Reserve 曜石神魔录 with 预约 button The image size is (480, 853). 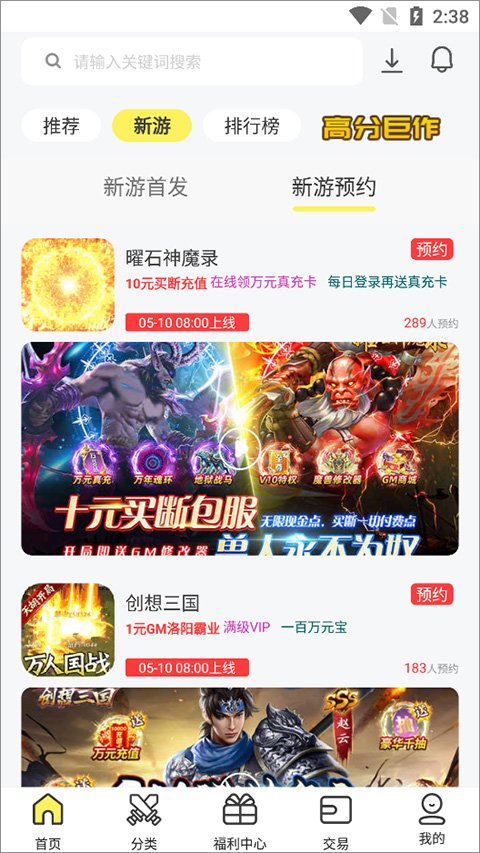pyautogui.click(x=432, y=250)
